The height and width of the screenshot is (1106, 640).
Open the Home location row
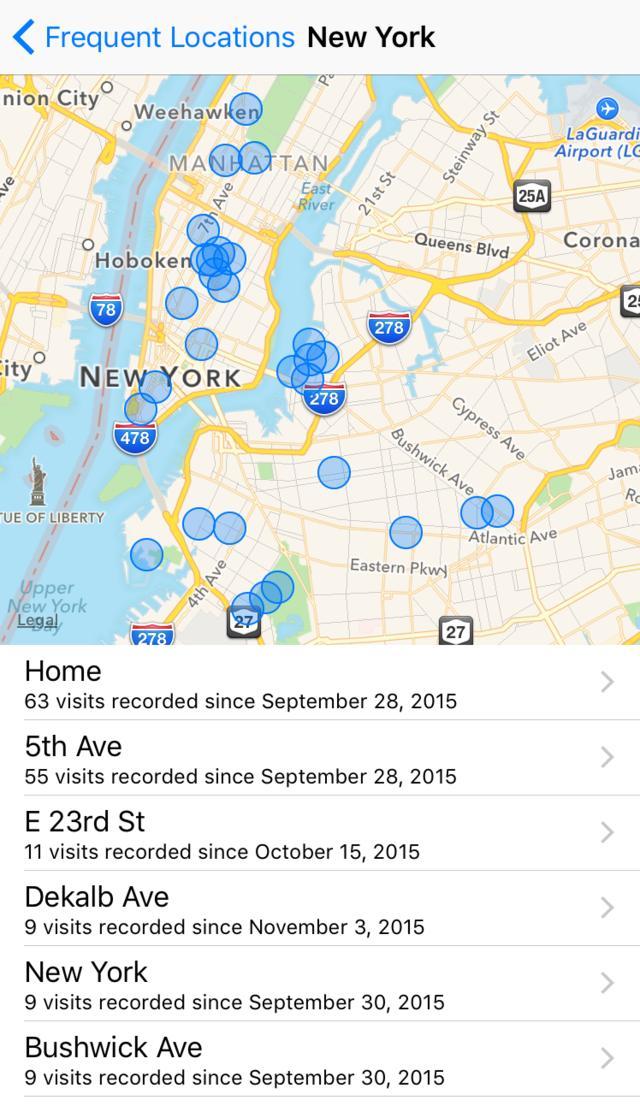[320, 683]
